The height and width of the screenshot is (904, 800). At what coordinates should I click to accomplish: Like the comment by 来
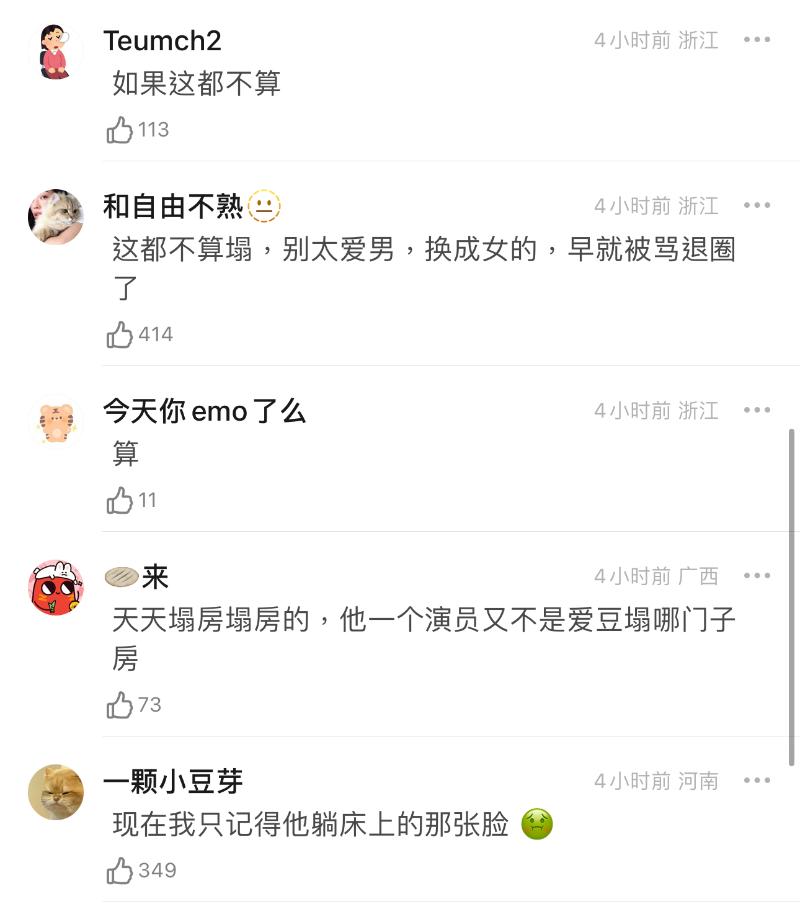pos(120,705)
